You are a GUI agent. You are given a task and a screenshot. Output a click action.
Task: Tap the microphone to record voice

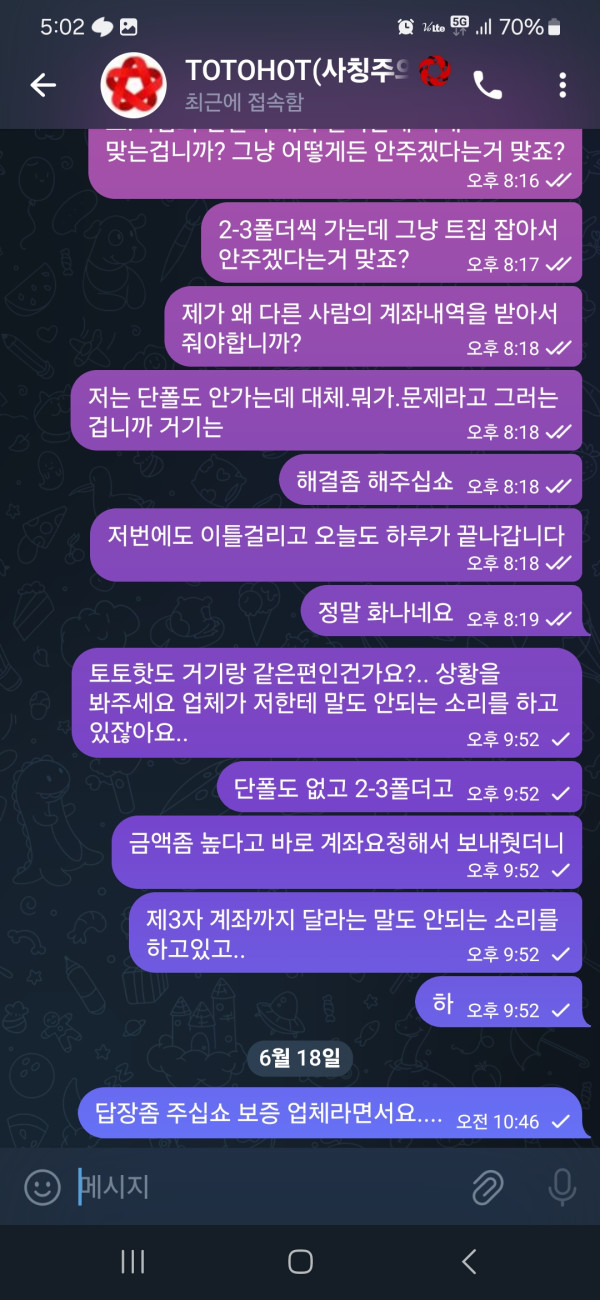(562, 1187)
